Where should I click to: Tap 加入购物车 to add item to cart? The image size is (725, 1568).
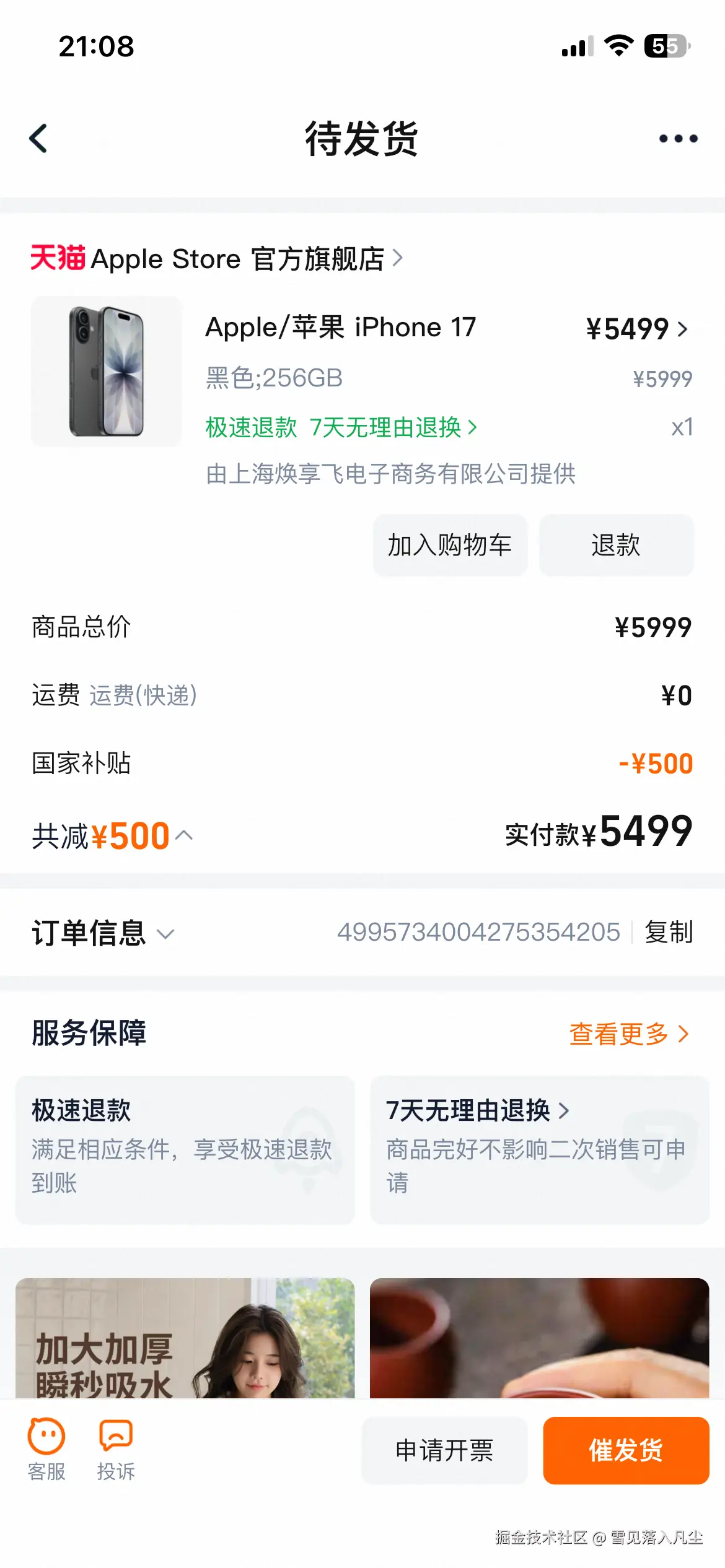coord(450,545)
